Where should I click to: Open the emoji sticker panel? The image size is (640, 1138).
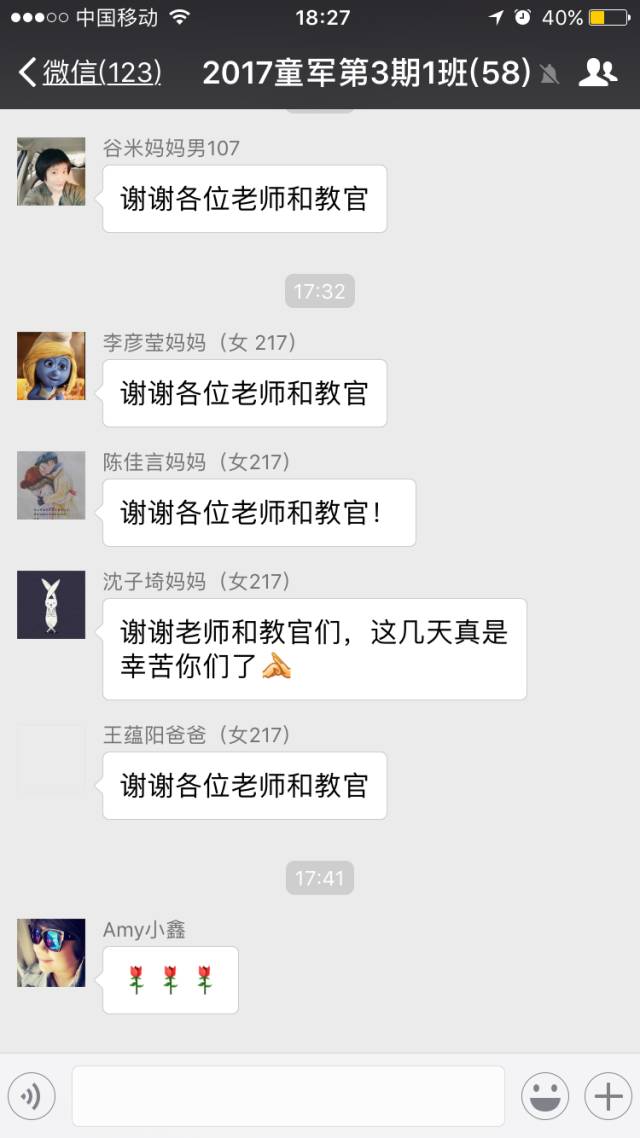(545, 1097)
